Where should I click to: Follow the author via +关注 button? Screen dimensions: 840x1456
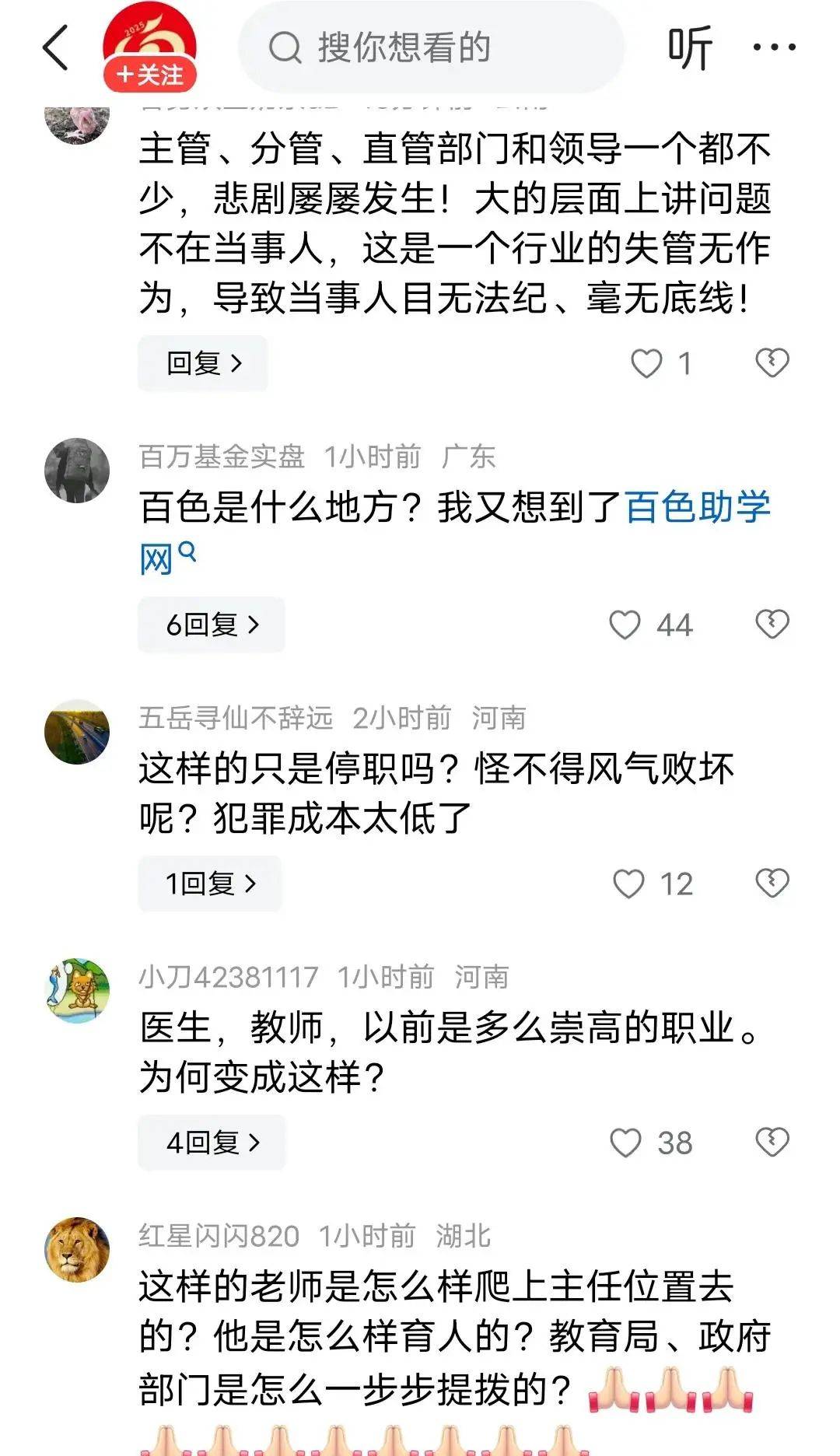click(x=149, y=75)
